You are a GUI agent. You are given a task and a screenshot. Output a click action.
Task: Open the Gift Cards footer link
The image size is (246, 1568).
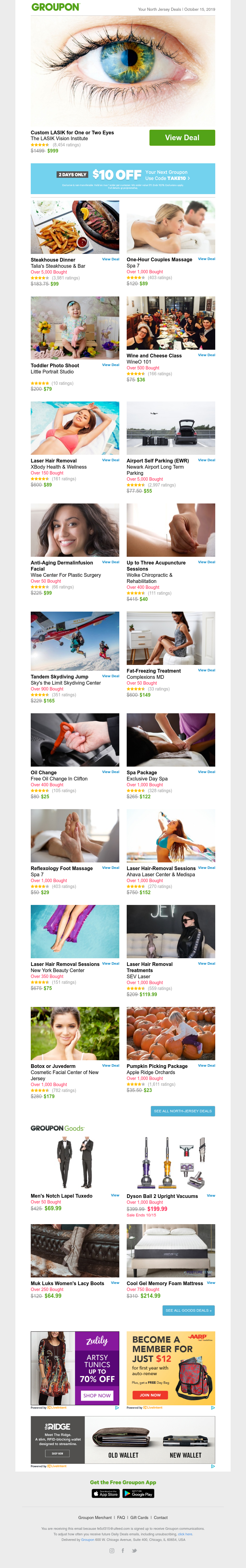click(139, 1517)
